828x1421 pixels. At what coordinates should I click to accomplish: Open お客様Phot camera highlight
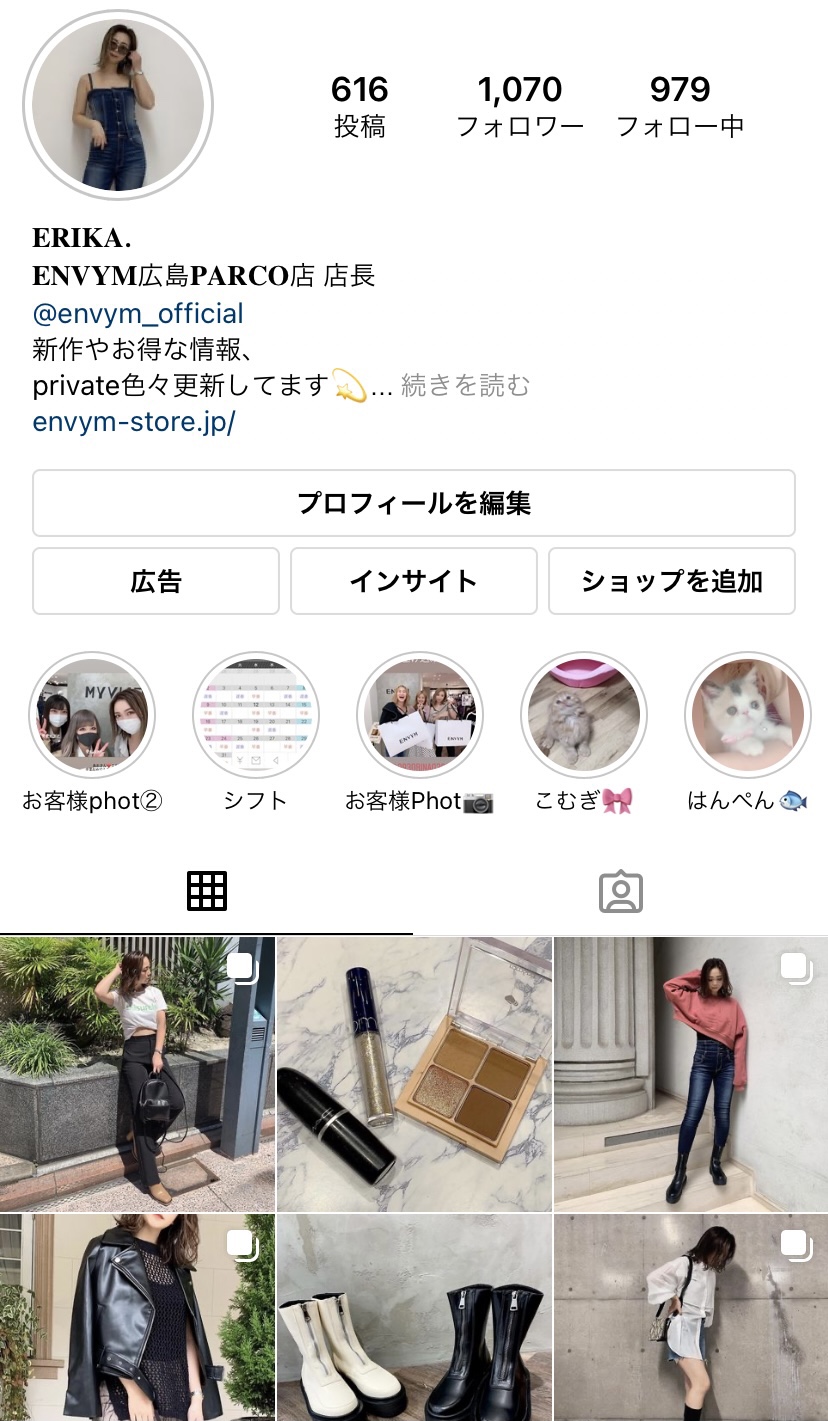point(420,716)
